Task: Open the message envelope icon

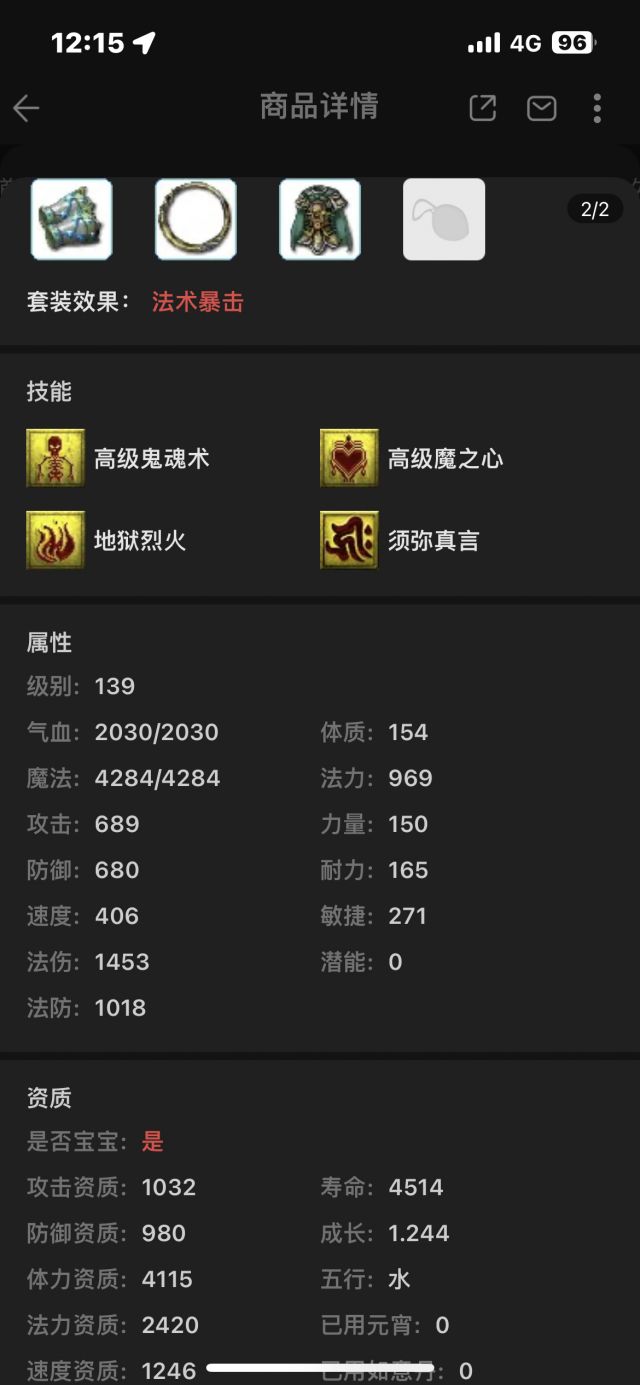Action: click(x=541, y=108)
